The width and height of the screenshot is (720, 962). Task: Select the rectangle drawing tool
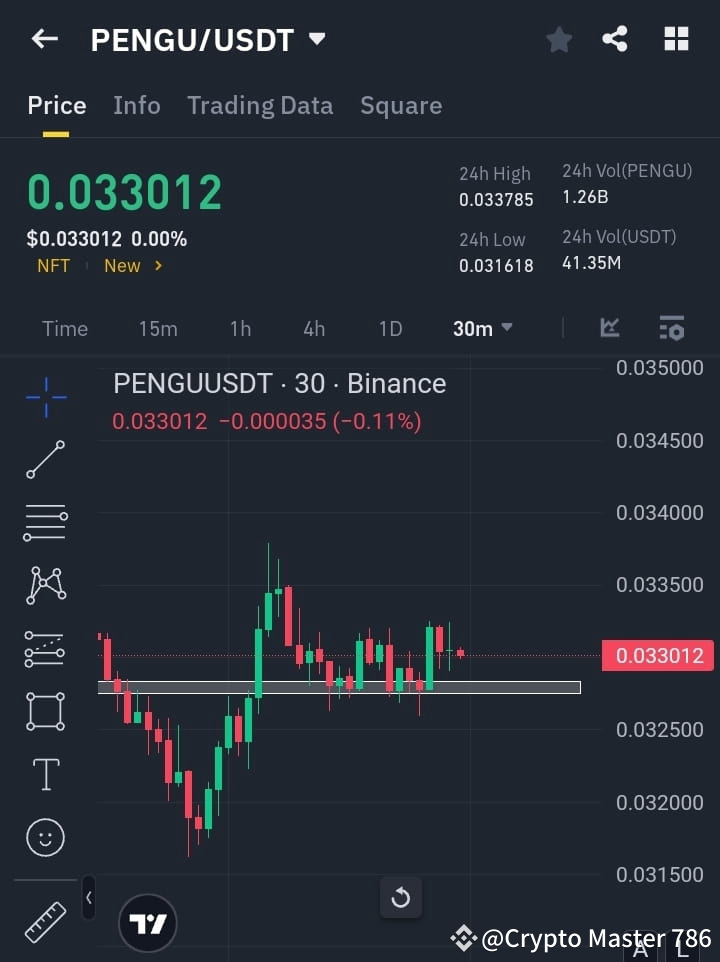[x=44, y=711]
